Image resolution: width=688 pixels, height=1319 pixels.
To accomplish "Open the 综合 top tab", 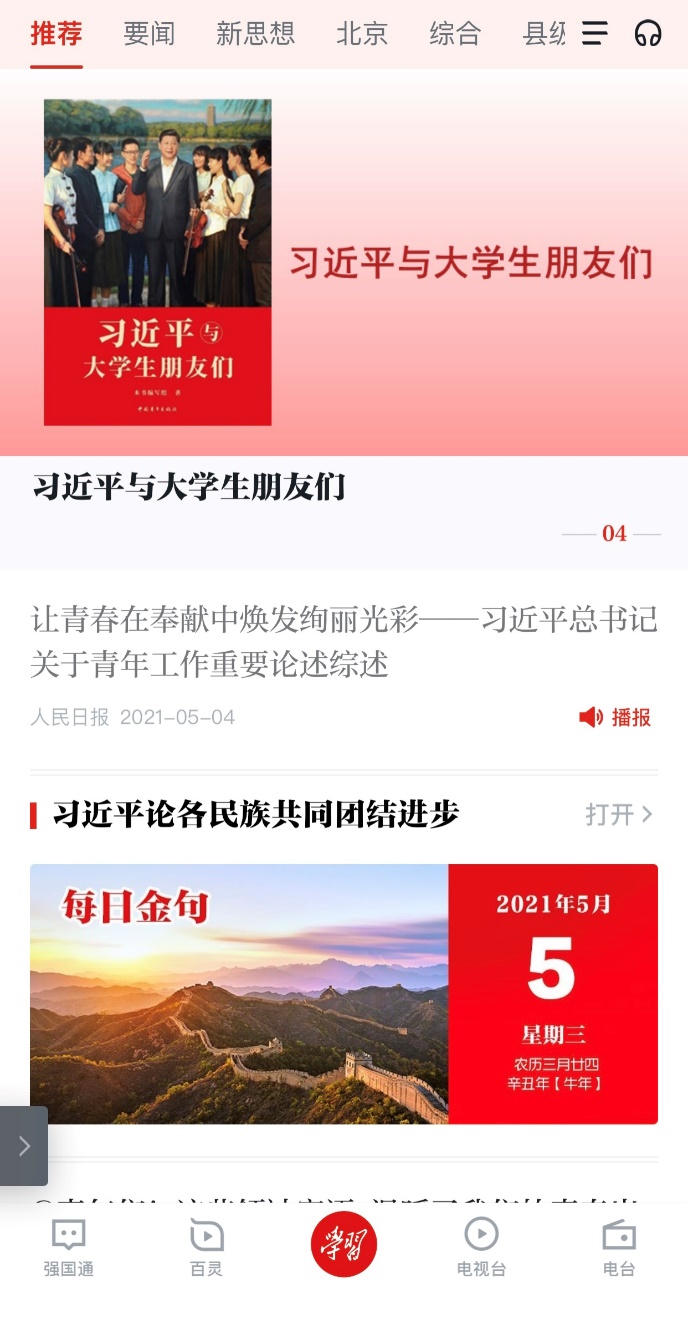I will pyautogui.click(x=455, y=33).
